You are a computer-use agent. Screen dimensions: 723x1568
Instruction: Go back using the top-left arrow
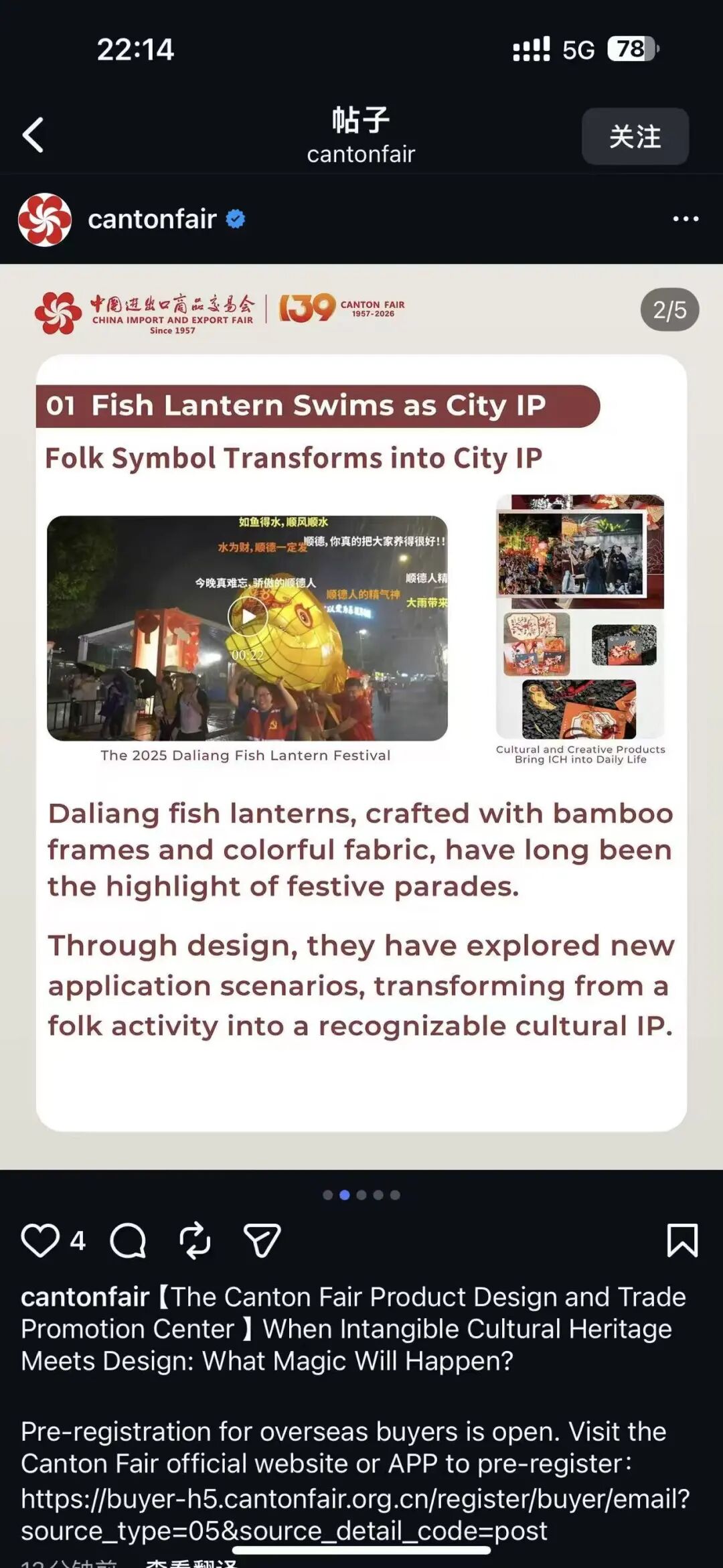[x=33, y=135]
